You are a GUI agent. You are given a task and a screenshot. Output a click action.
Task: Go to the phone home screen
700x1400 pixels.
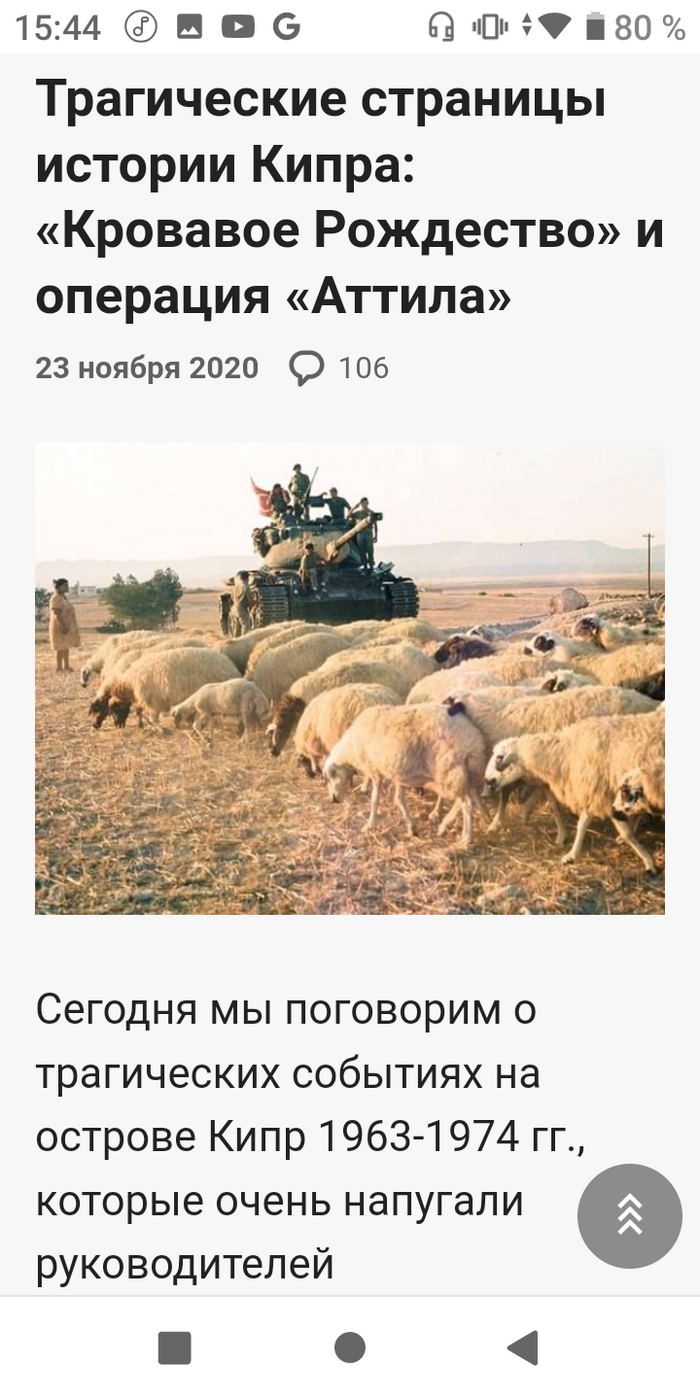349,1348
